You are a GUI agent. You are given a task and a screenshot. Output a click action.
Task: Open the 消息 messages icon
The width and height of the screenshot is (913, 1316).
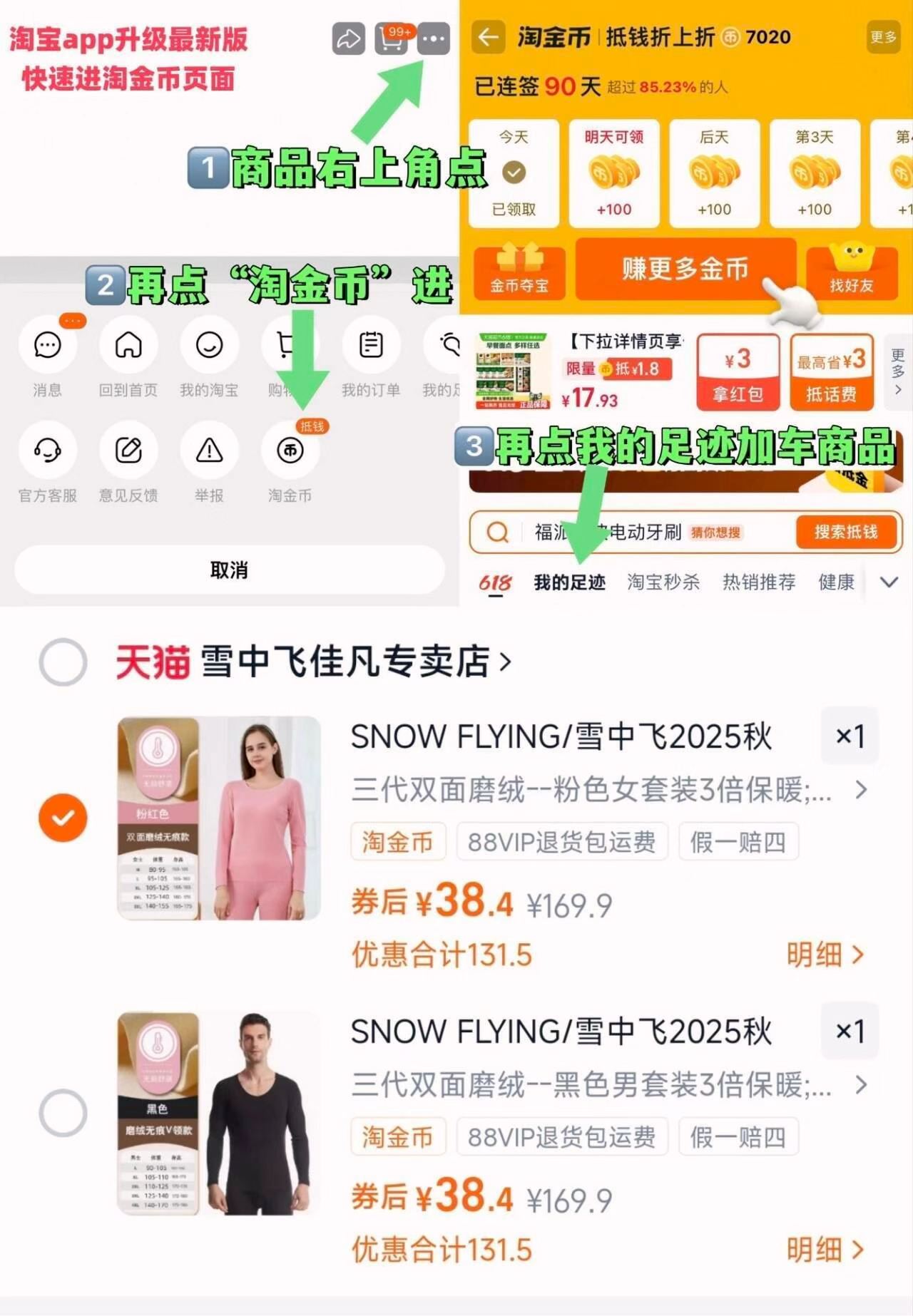(47, 345)
